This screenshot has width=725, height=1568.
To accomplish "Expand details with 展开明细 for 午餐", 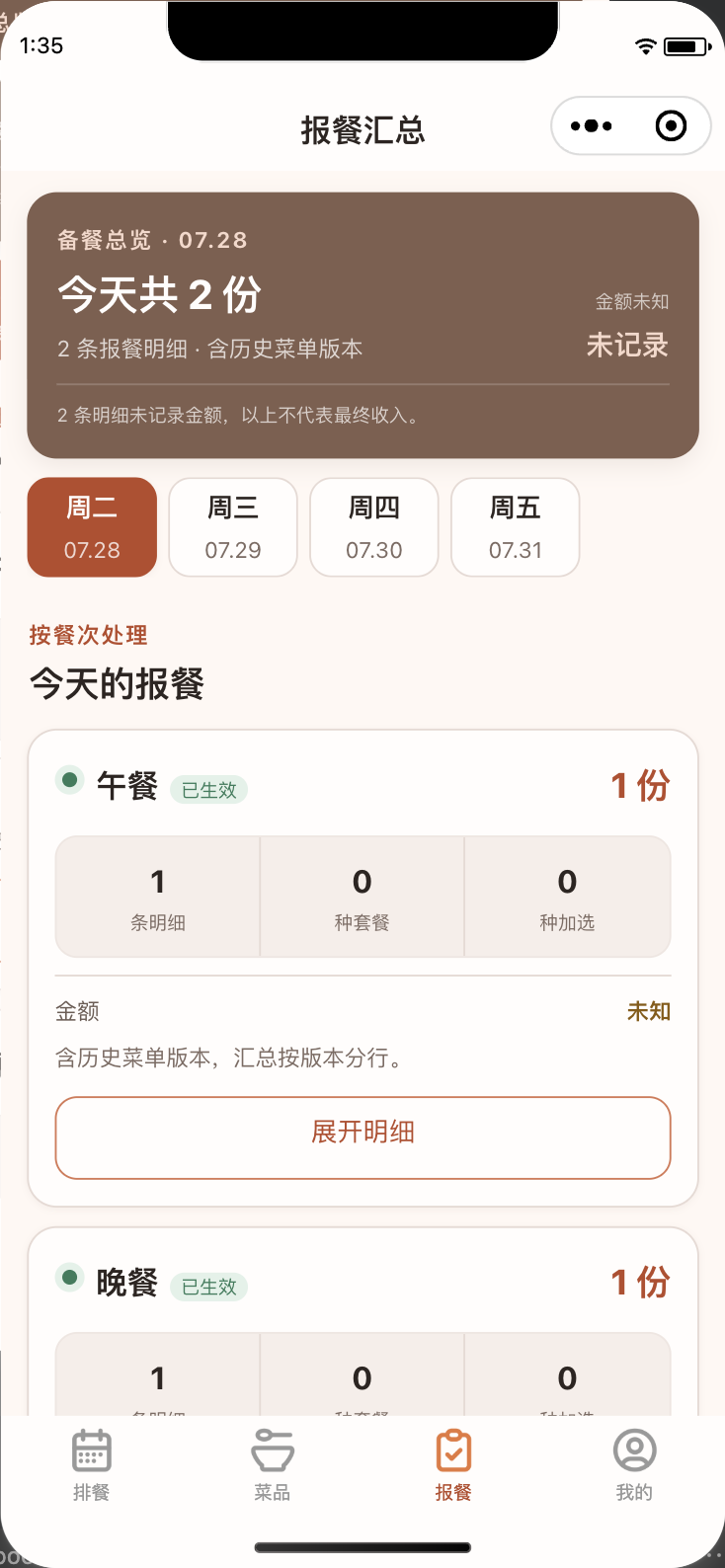I will (363, 1137).
